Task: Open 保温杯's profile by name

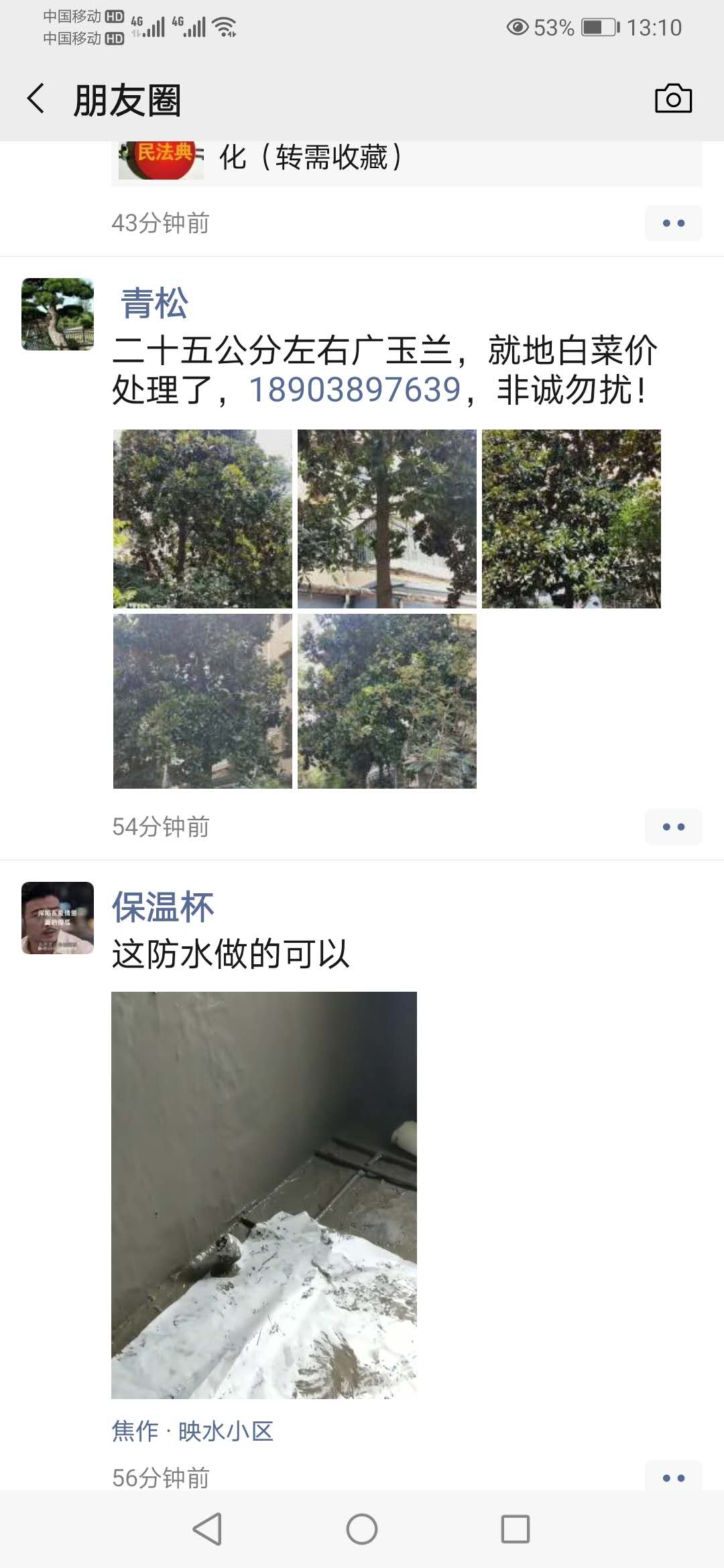Action: point(163,907)
